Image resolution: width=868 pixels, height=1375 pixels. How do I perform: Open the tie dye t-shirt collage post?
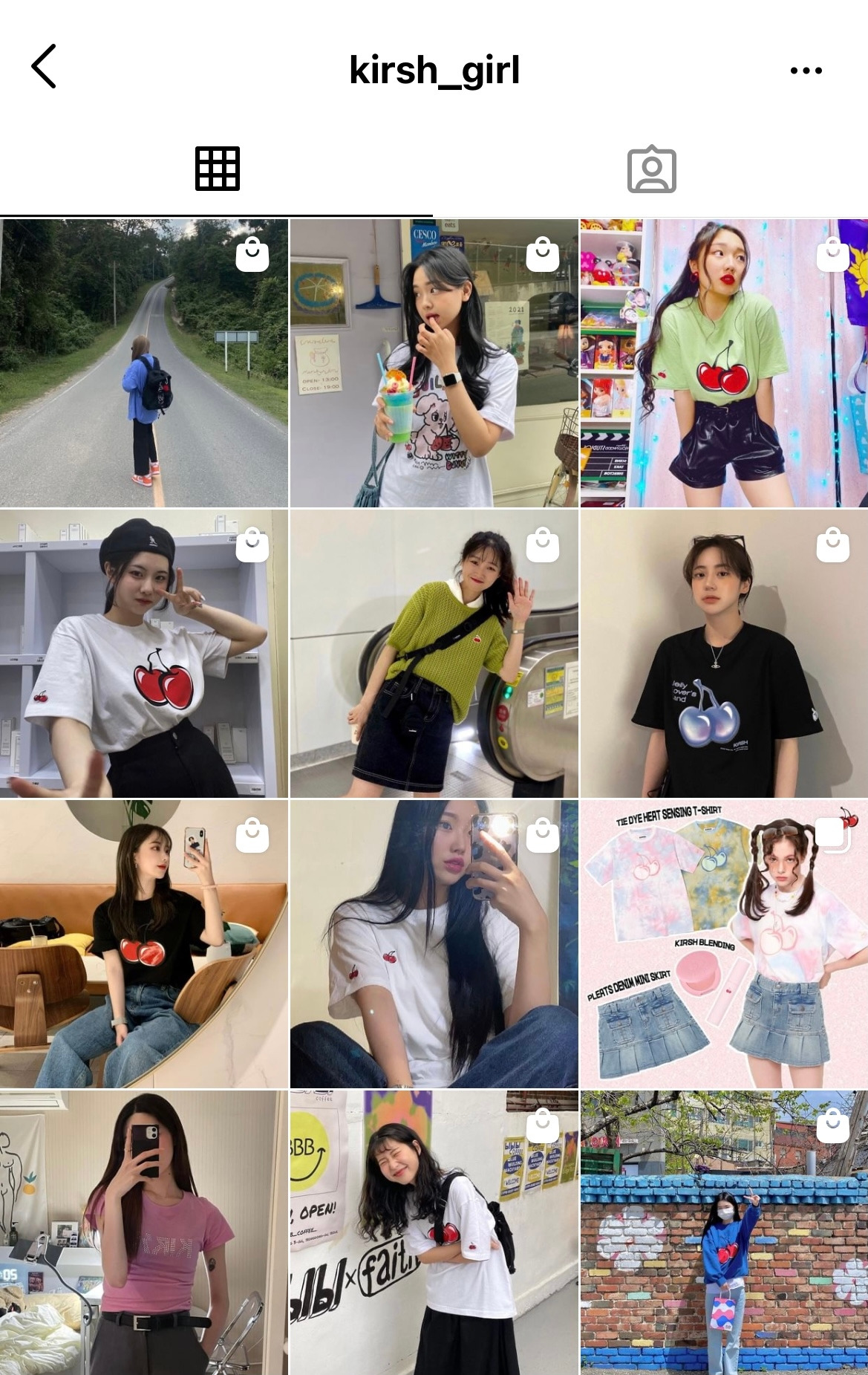tap(724, 944)
